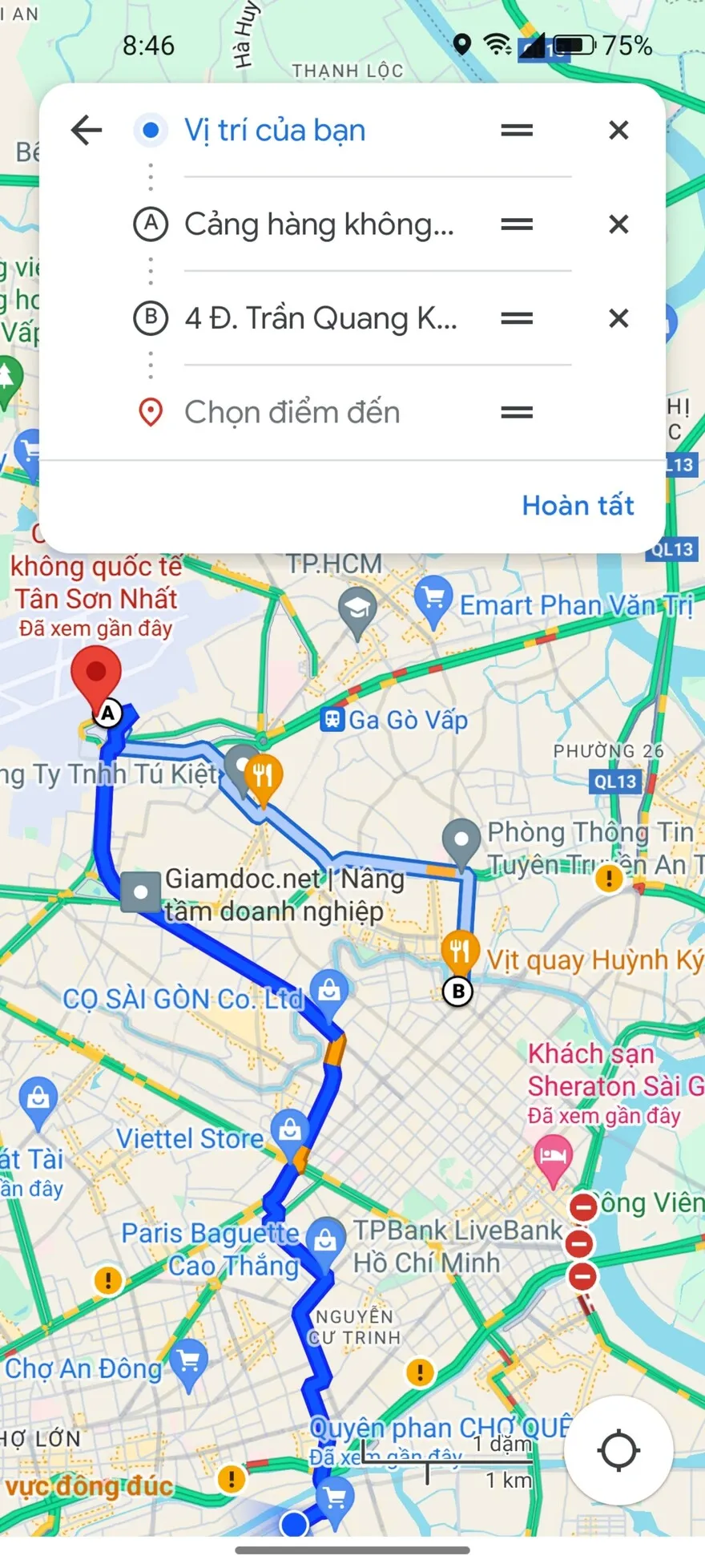Grab the reorder handle for waypoint A
Image resolution: width=705 pixels, height=1568 pixels.
[516, 224]
